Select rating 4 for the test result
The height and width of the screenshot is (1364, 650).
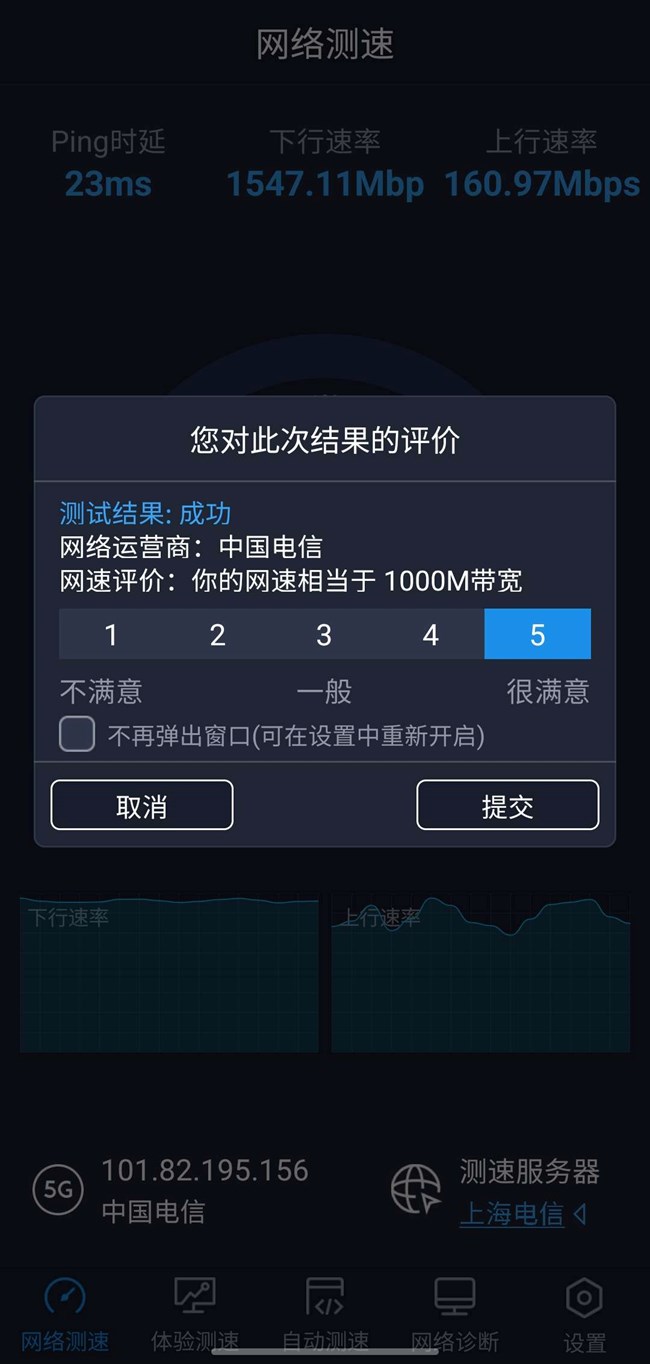[x=431, y=634]
